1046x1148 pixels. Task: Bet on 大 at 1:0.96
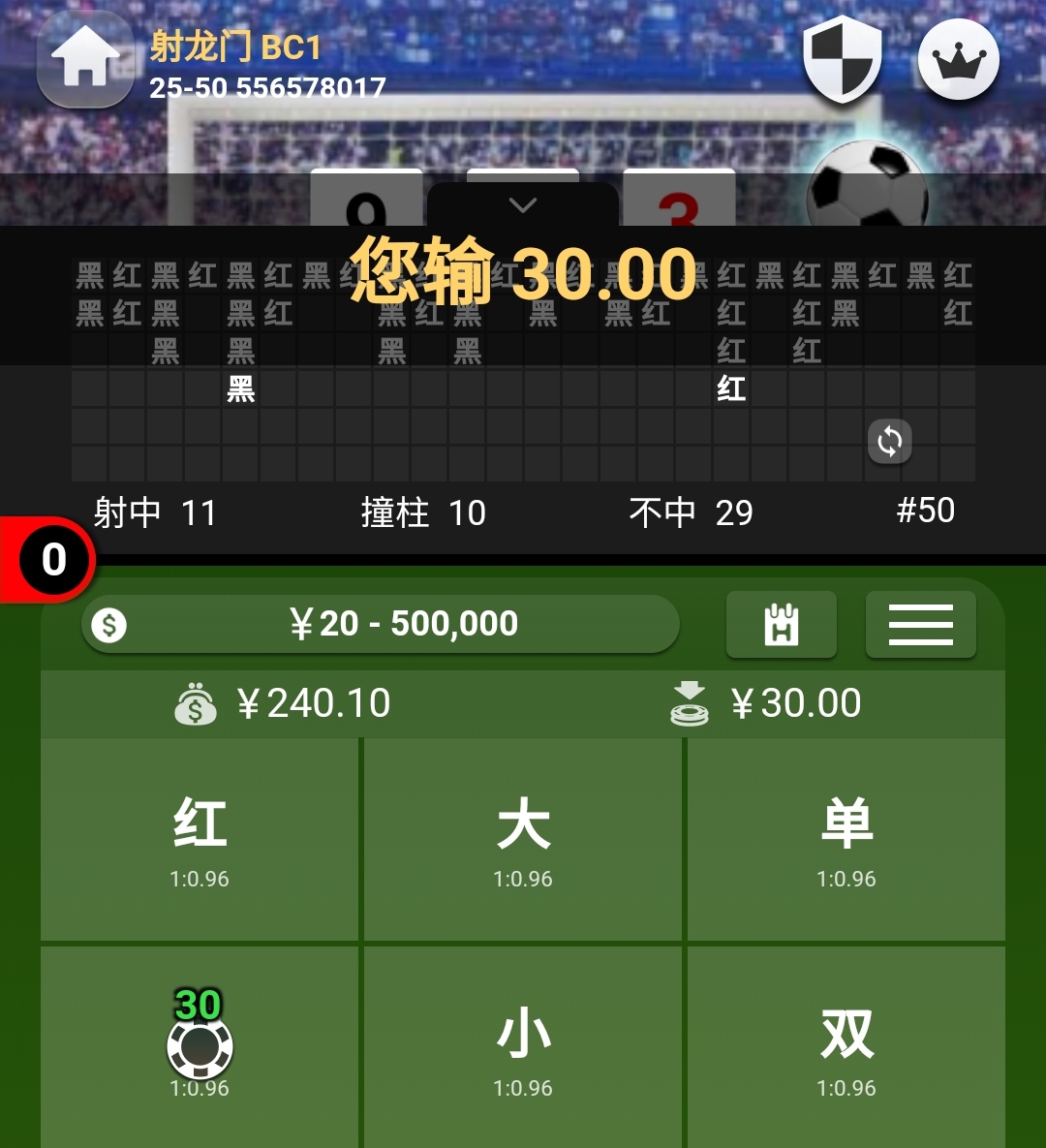click(523, 839)
